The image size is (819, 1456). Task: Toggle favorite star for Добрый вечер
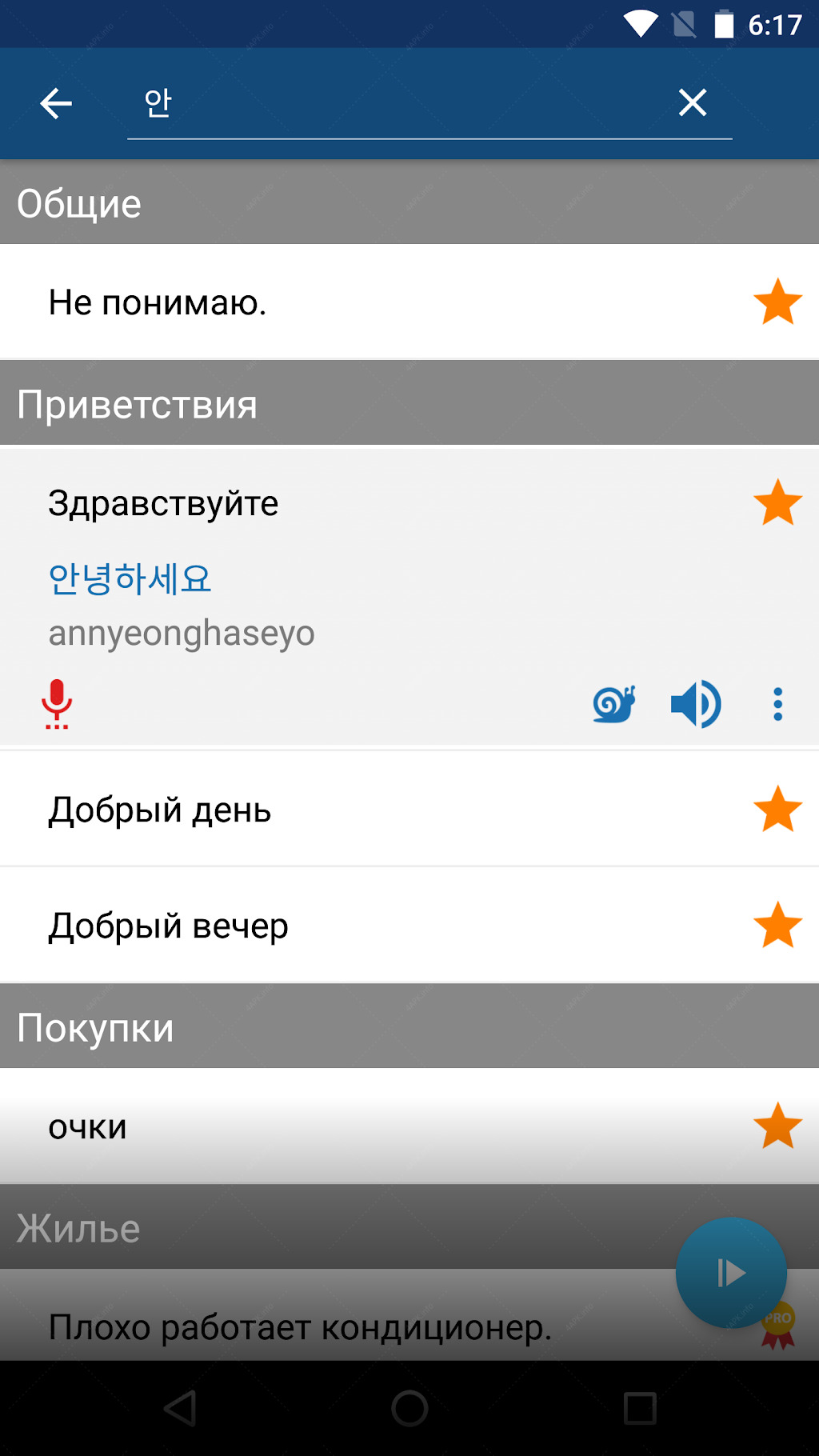pos(777,926)
